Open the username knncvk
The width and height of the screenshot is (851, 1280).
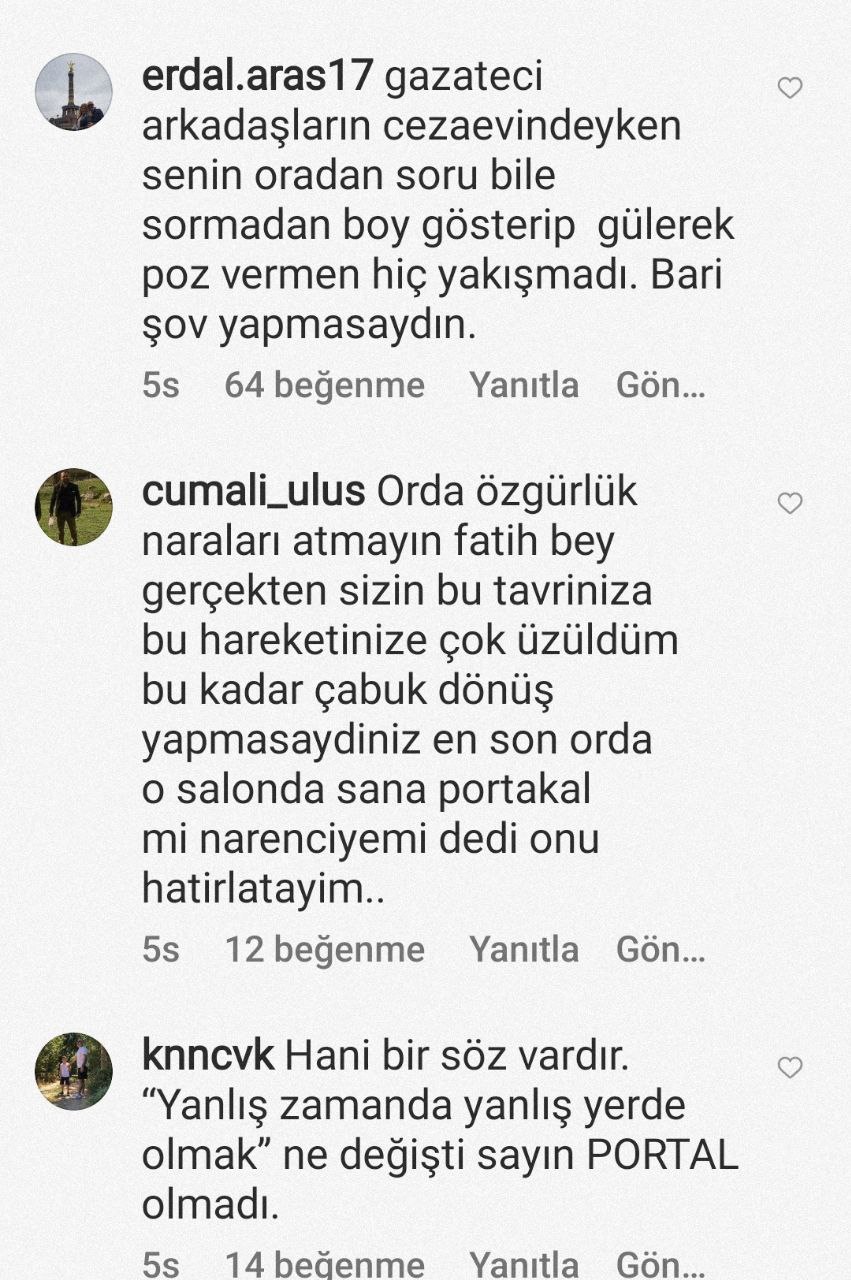[208, 1056]
